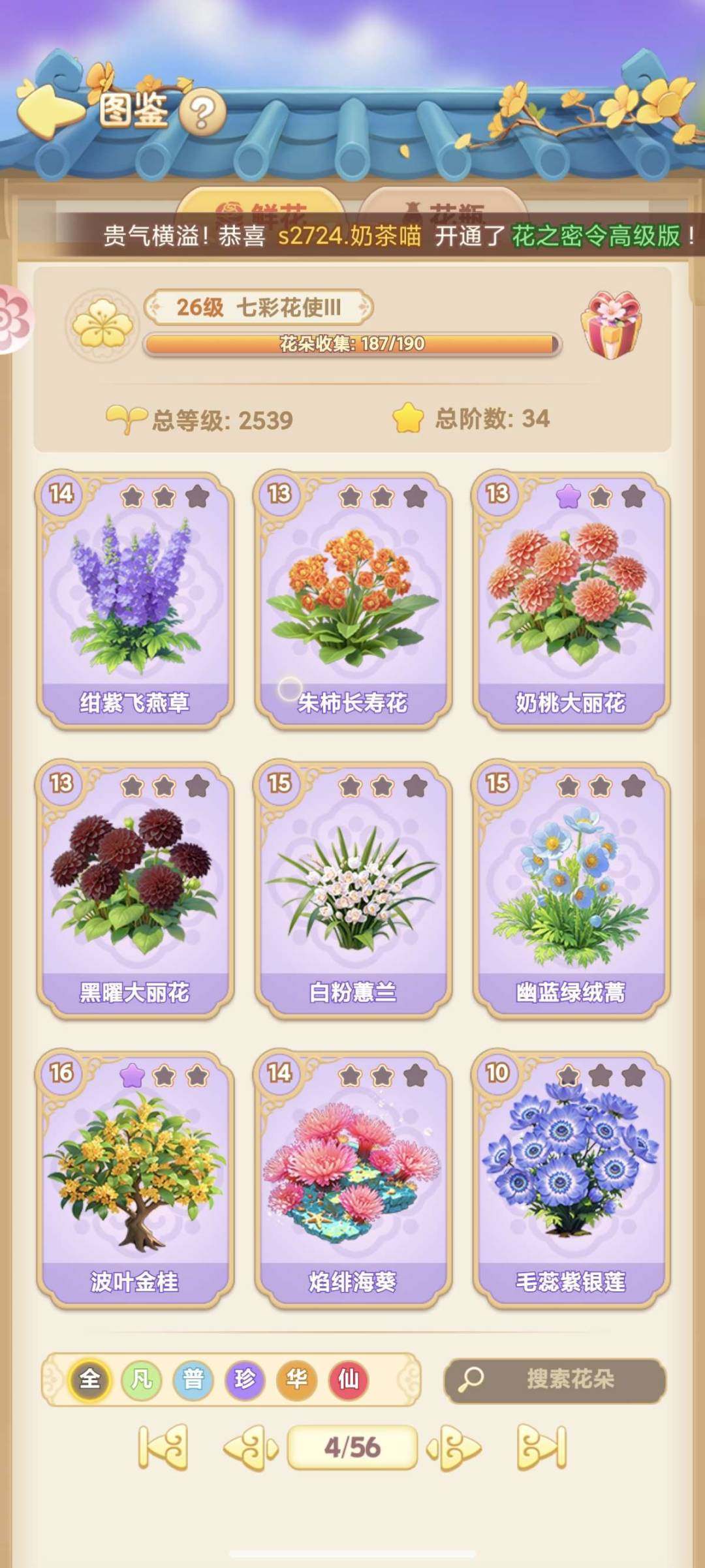Go to the next page
The height and width of the screenshot is (1568, 705).
(x=454, y=1448)
